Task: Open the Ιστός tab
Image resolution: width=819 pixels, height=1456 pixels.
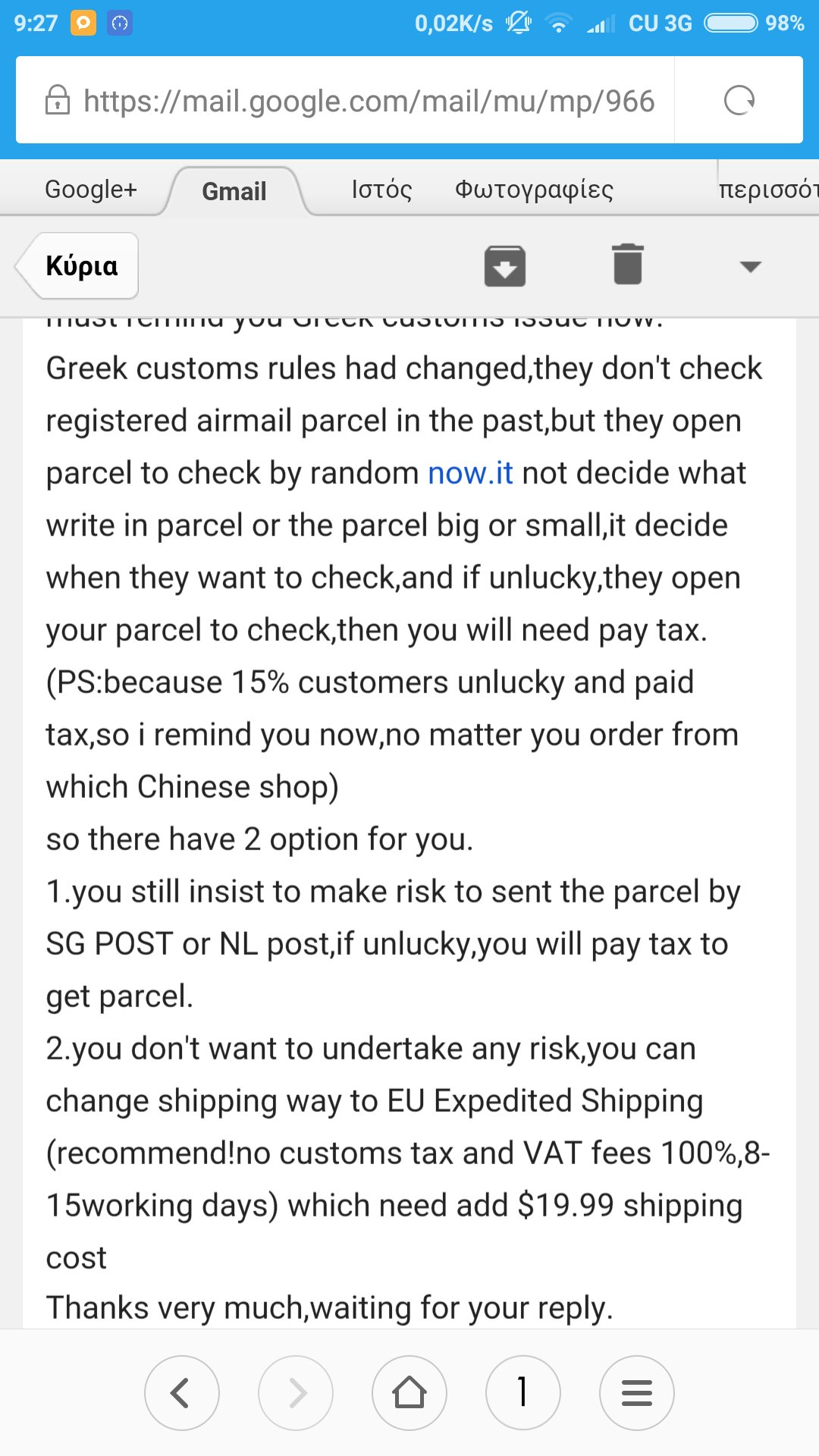Action: click(381, 189)
